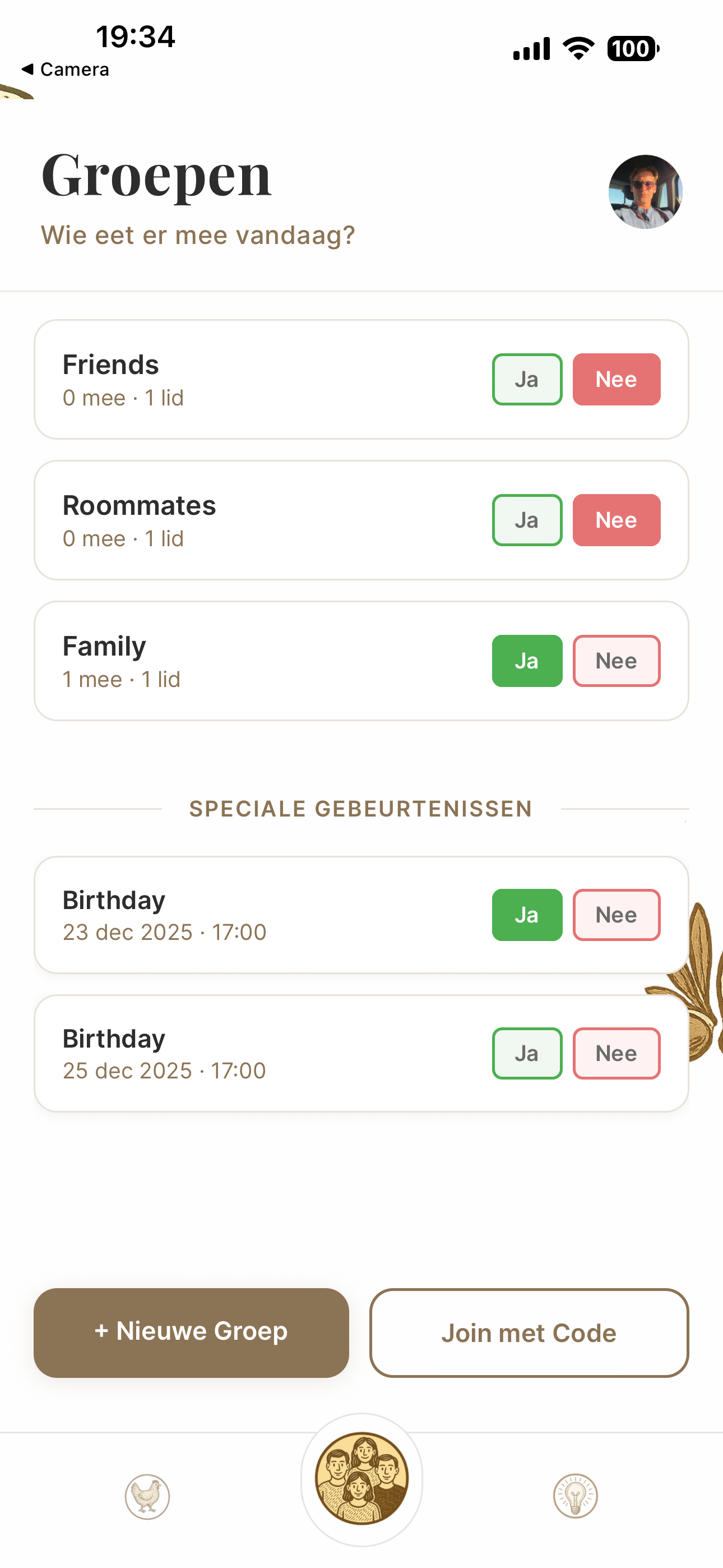The image size is (723, 1568).
Task: Switch Family group to "Nee"
Action: (616, 661)
